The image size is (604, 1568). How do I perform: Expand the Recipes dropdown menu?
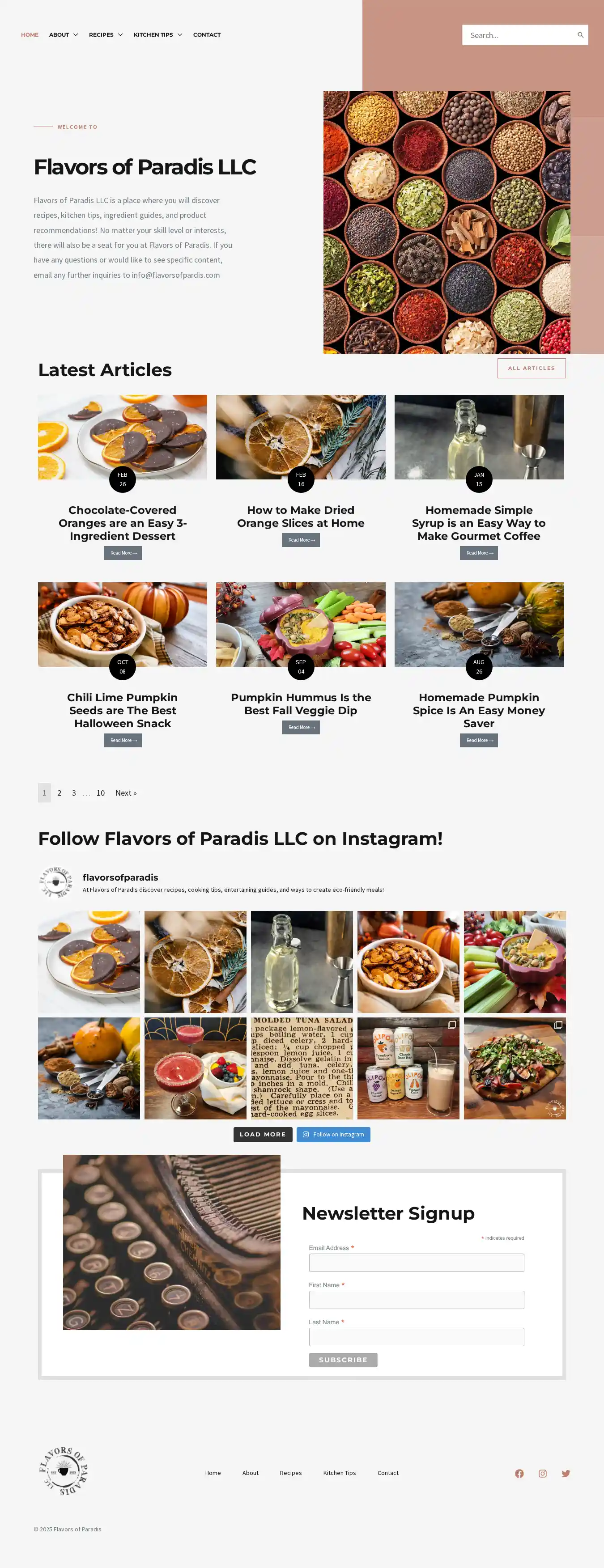(x=105, y=35)
